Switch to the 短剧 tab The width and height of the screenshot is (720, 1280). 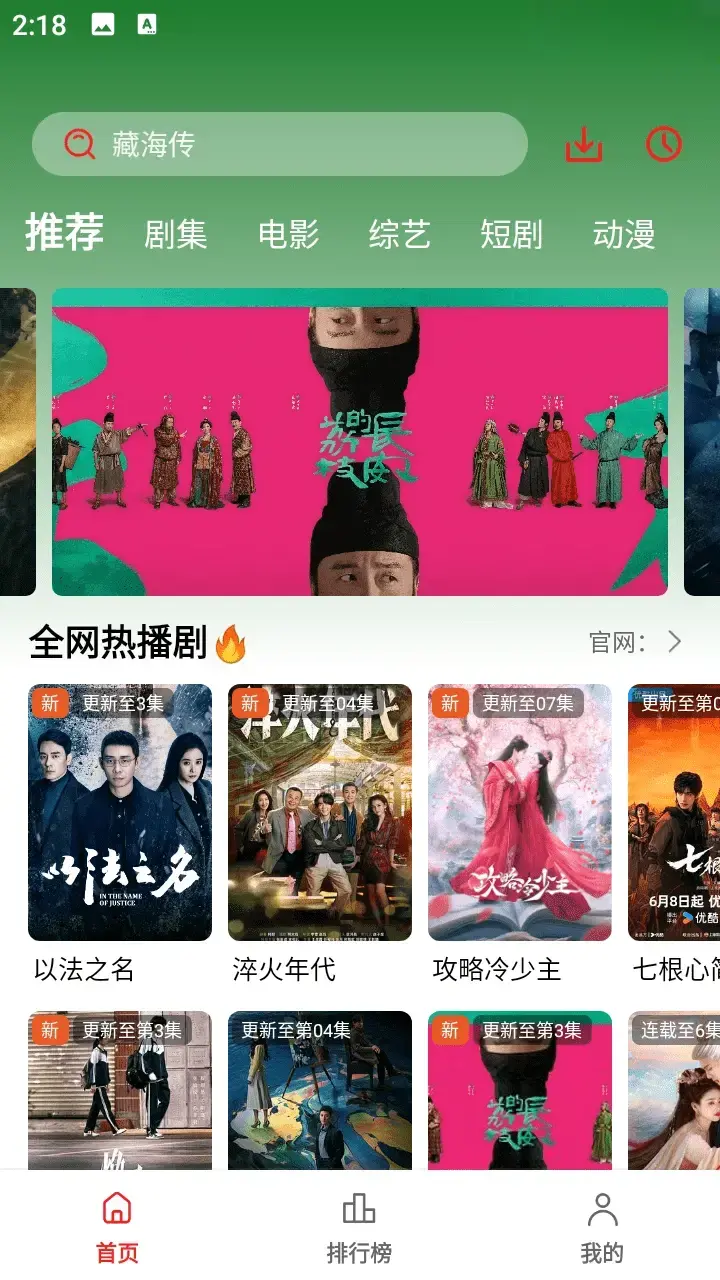[x=511, y=234]
